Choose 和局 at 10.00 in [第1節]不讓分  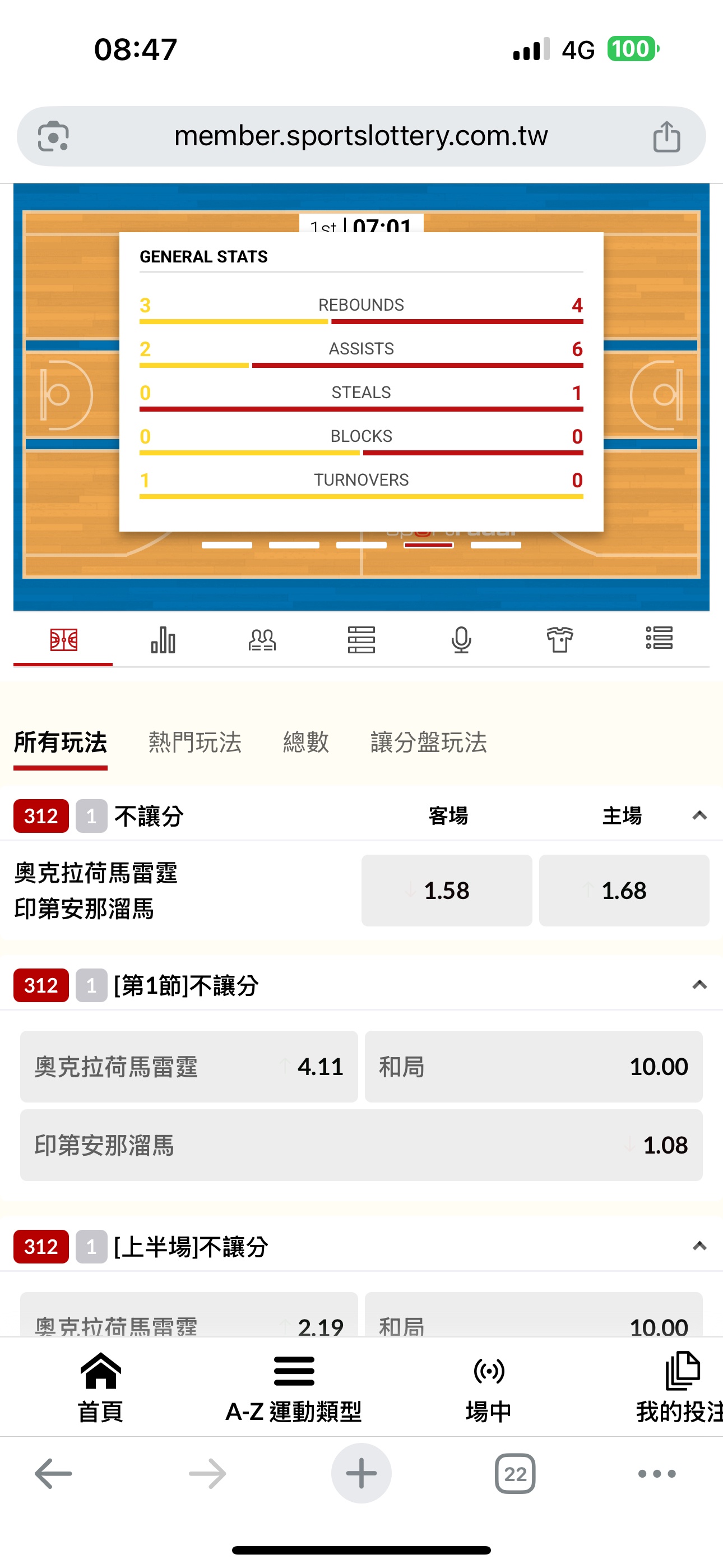(533, 1067)
